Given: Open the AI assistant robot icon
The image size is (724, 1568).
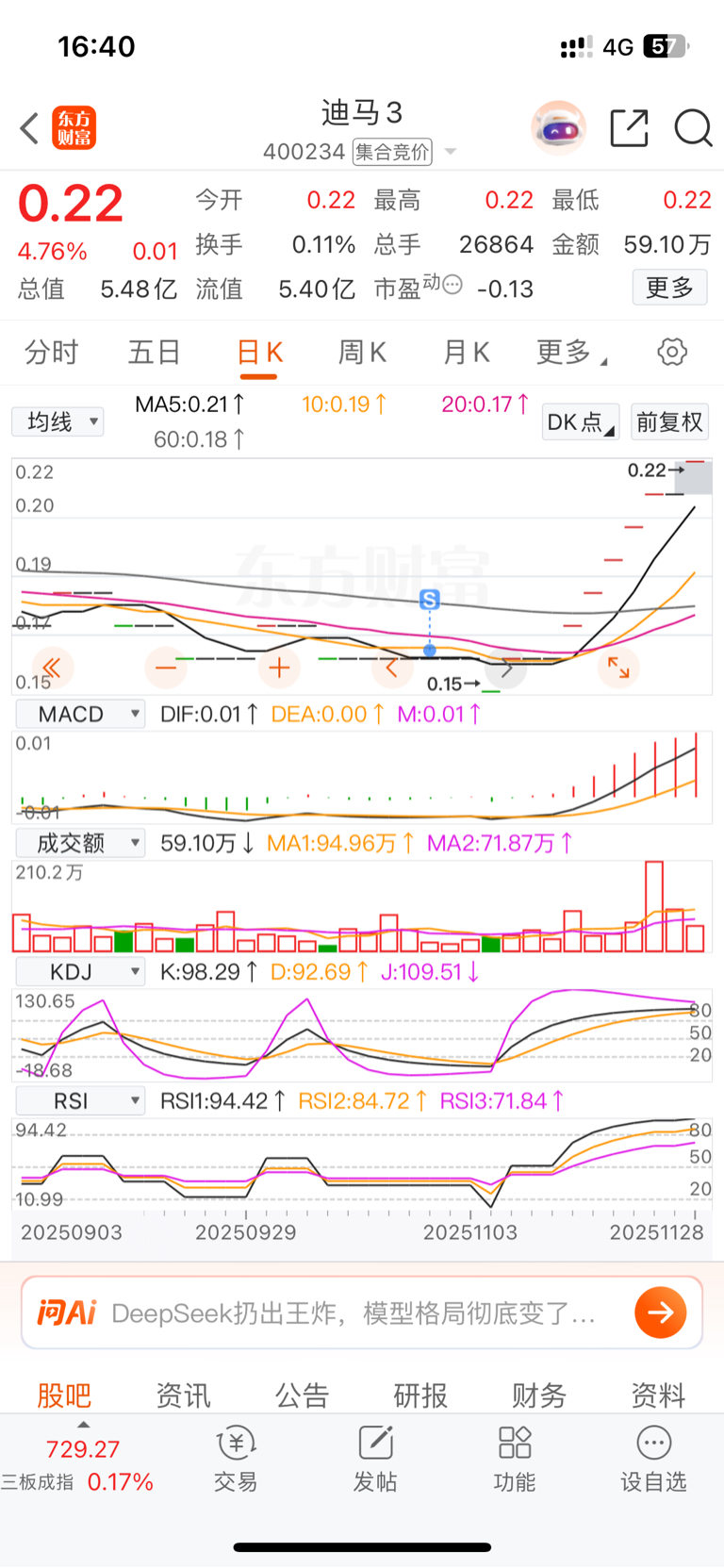Looking at the screenshot, I should [x=559, y=128].
